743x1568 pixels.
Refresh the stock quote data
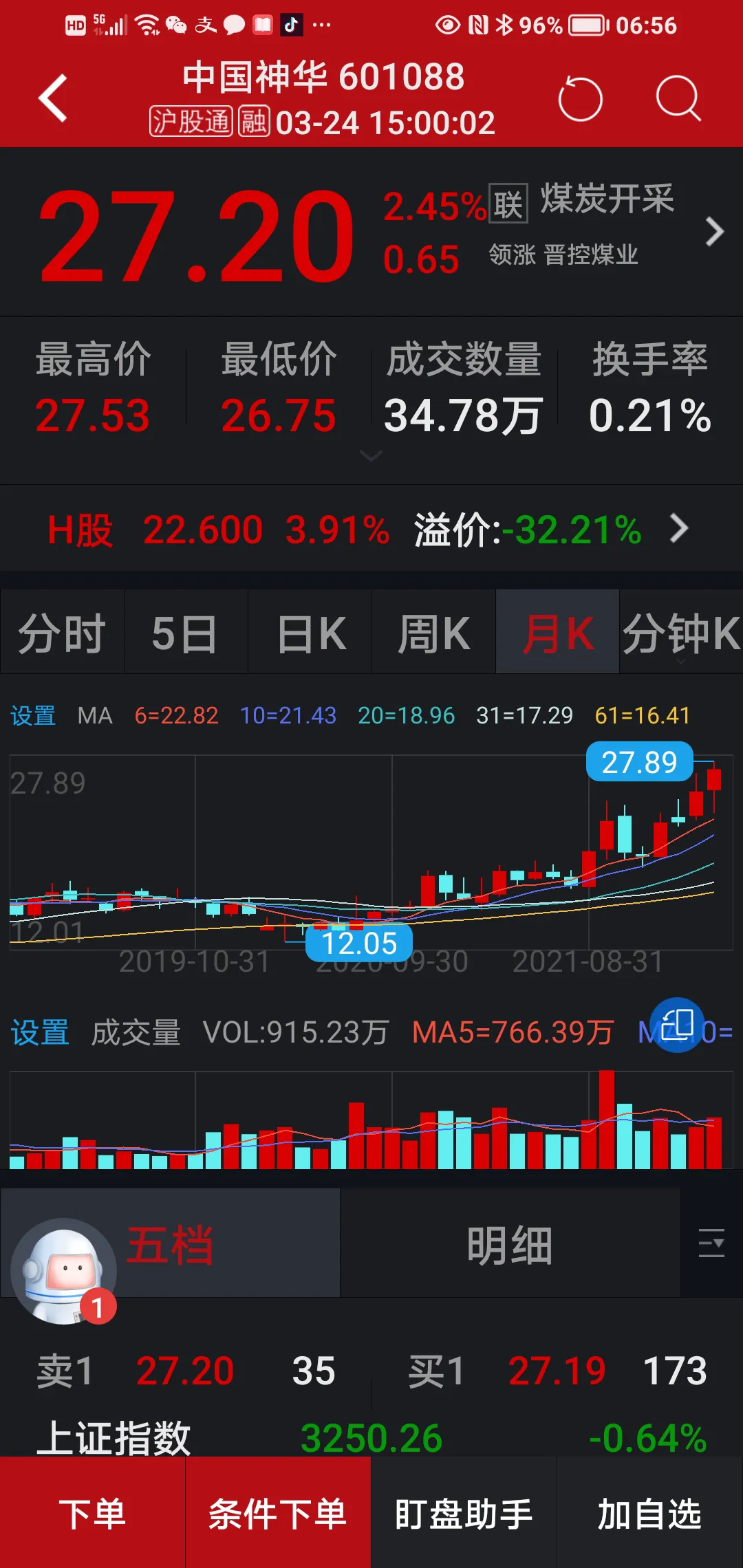tap(580, 99)
